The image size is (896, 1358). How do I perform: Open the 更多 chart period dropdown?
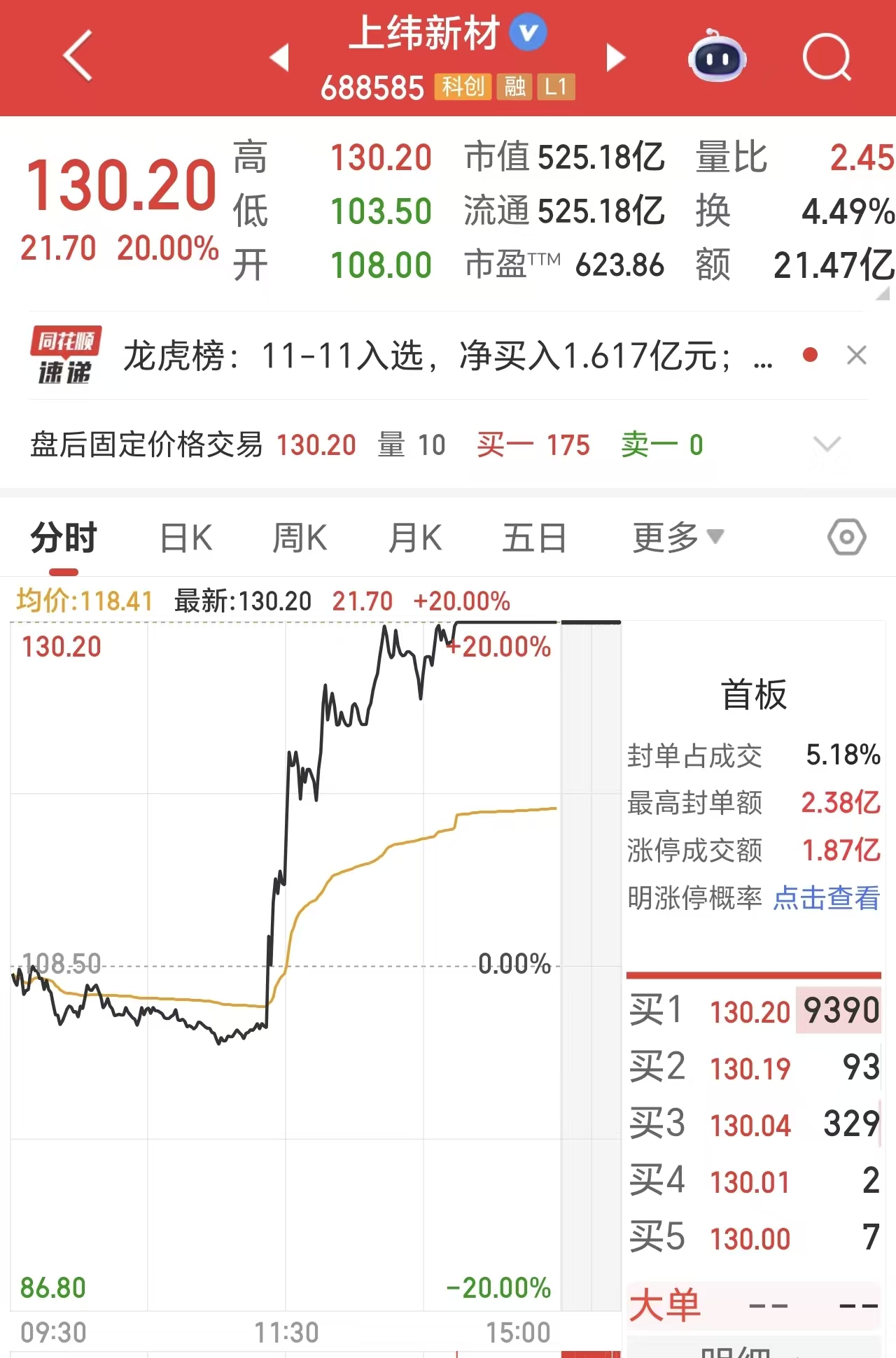(x=678, y=538)
